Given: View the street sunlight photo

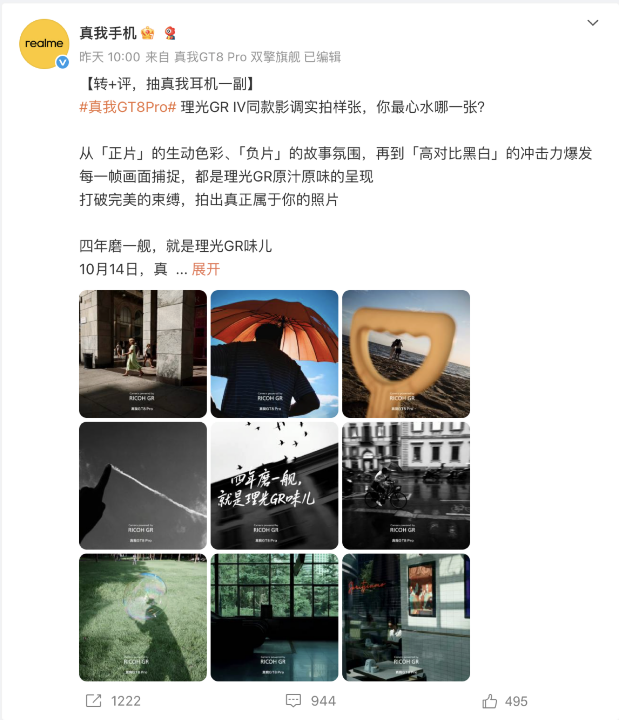Looking at the screenshot, I should pos(143,354).
